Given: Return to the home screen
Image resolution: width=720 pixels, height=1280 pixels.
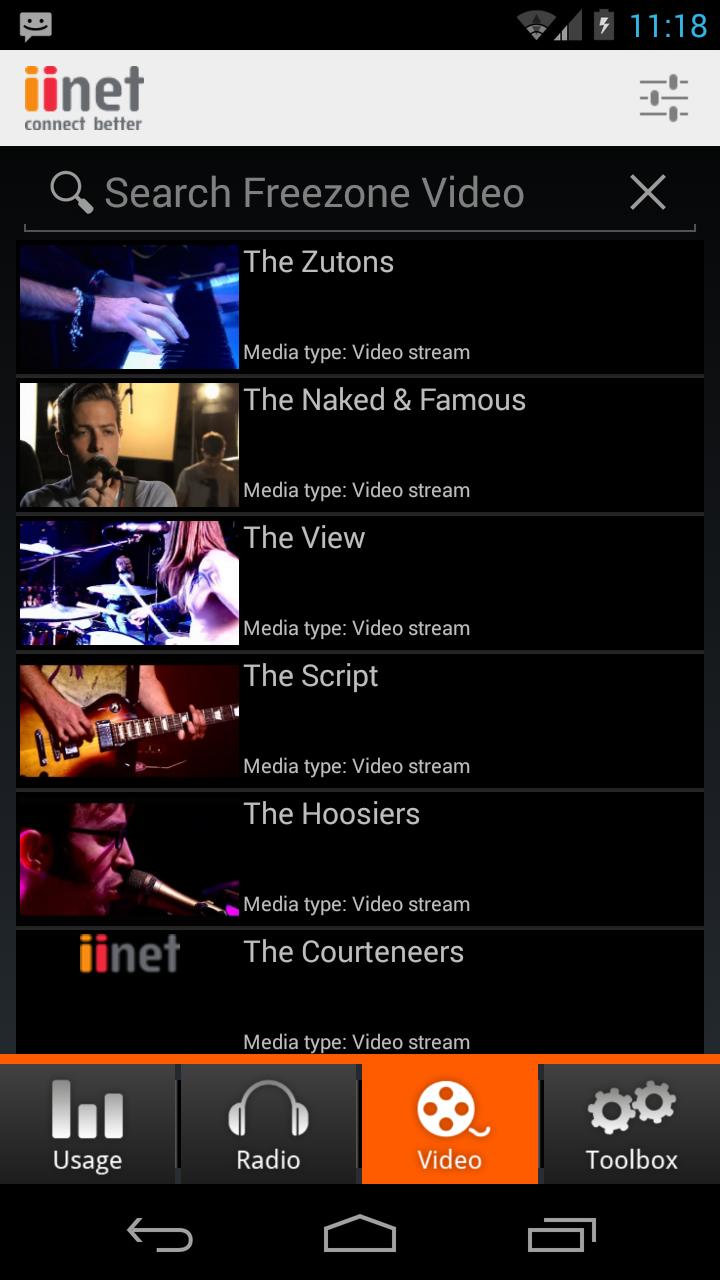Looking at the screenshot, I should tap(360, 1235).
